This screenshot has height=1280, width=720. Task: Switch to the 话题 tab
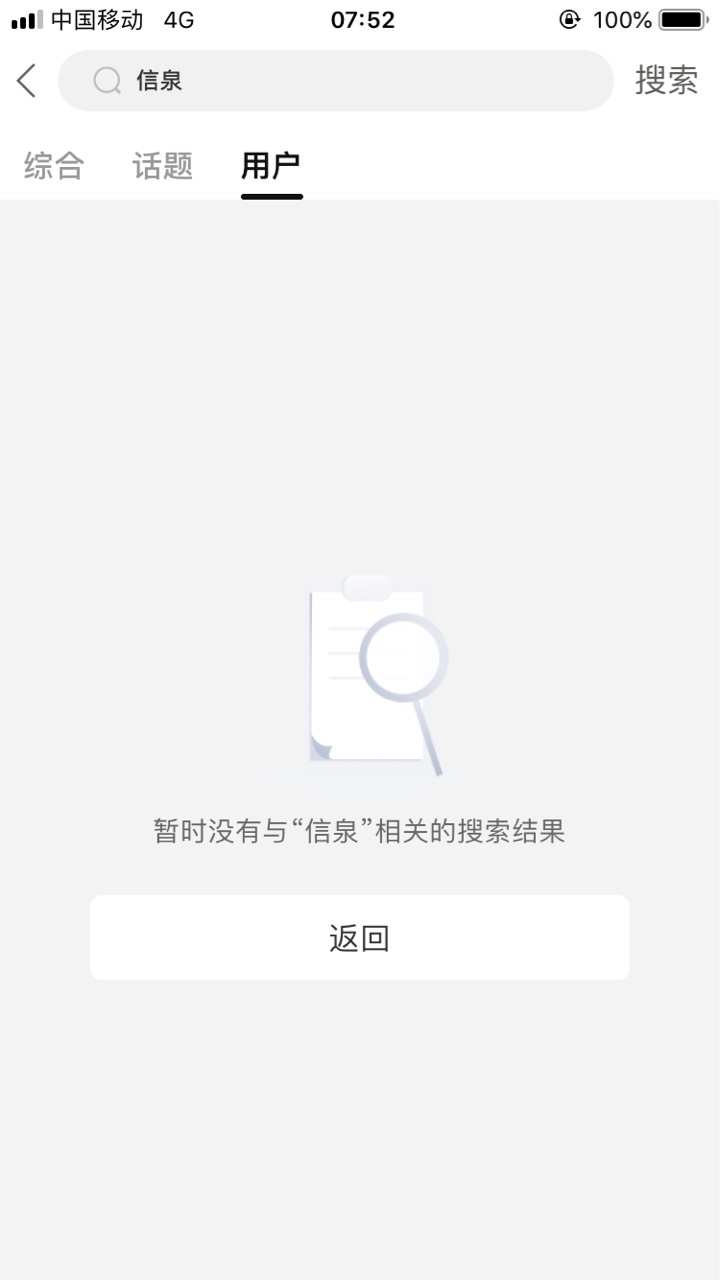click(162, 166)
